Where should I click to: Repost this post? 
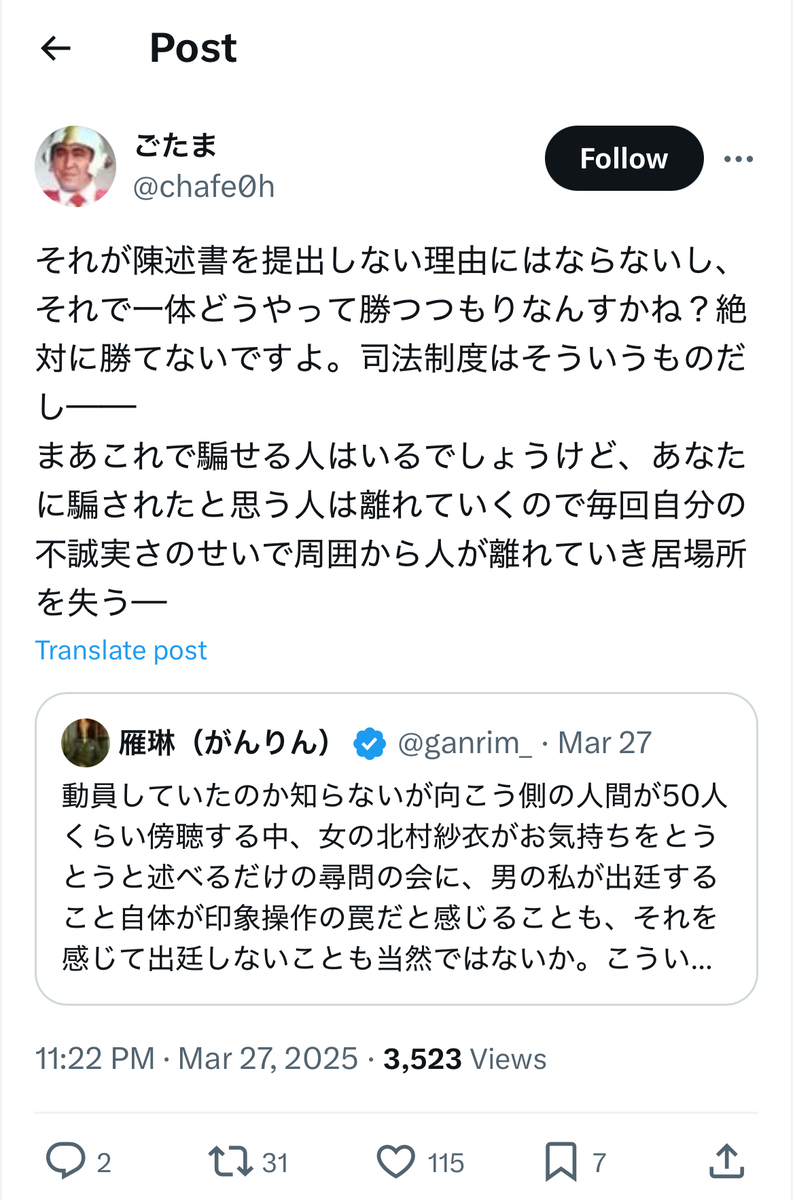[233, 1161]
